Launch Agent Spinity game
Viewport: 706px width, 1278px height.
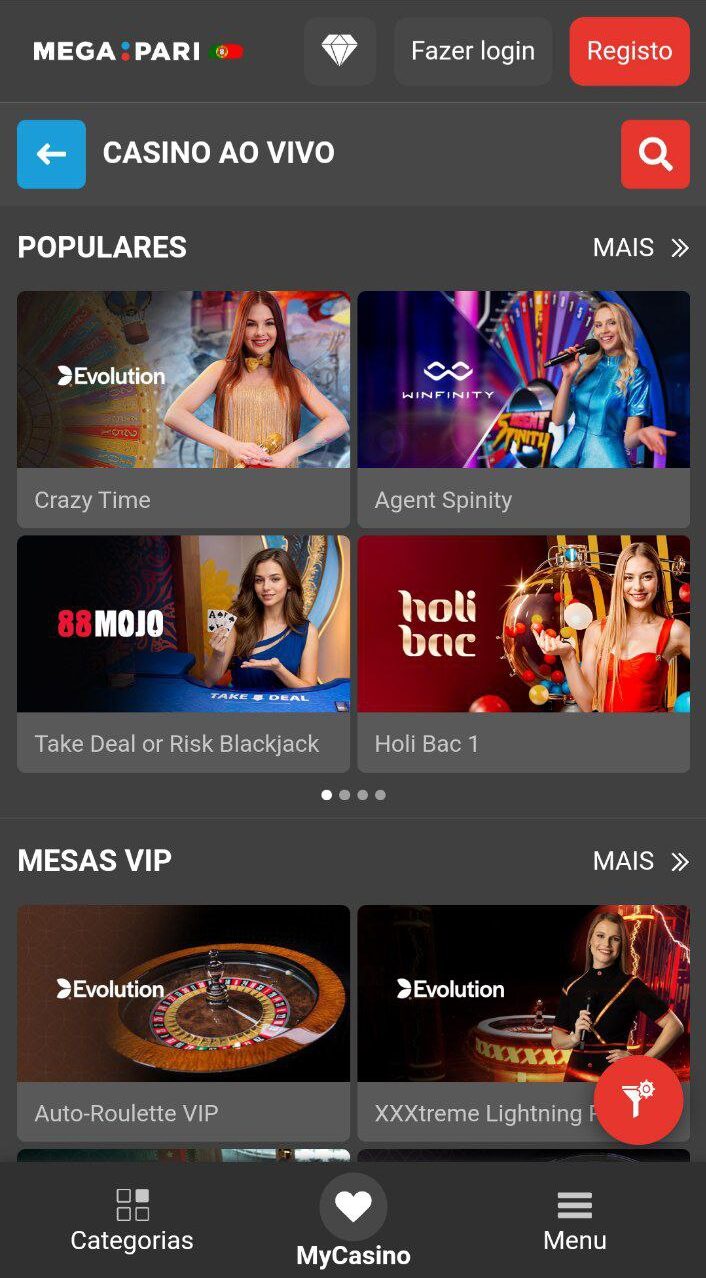(x=523, y=408)
